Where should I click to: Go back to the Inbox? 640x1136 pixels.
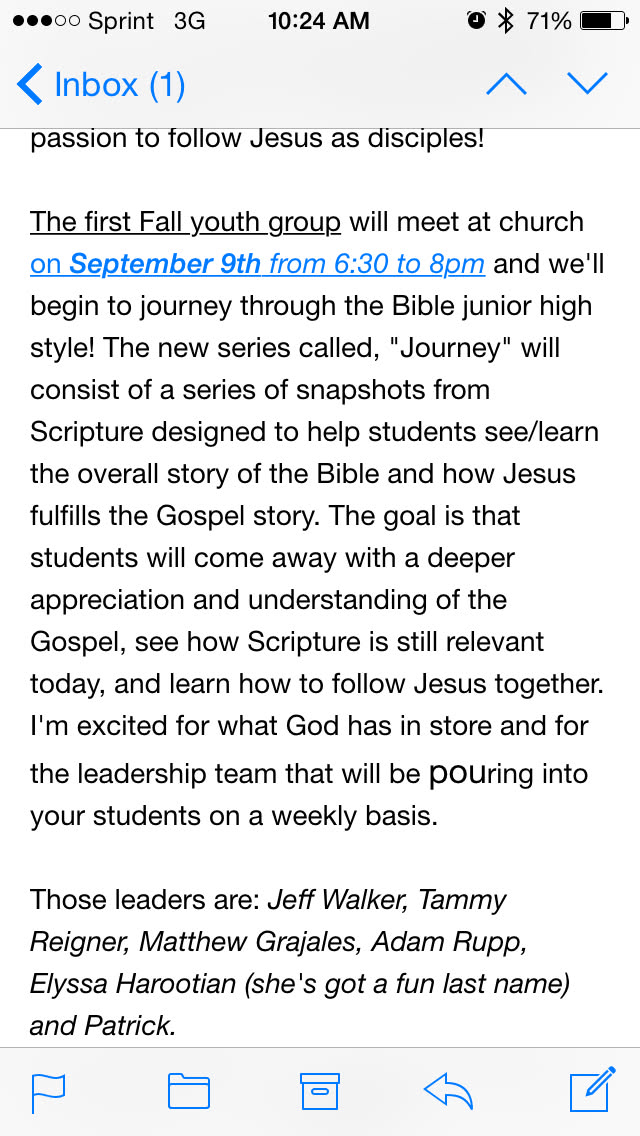101,85
